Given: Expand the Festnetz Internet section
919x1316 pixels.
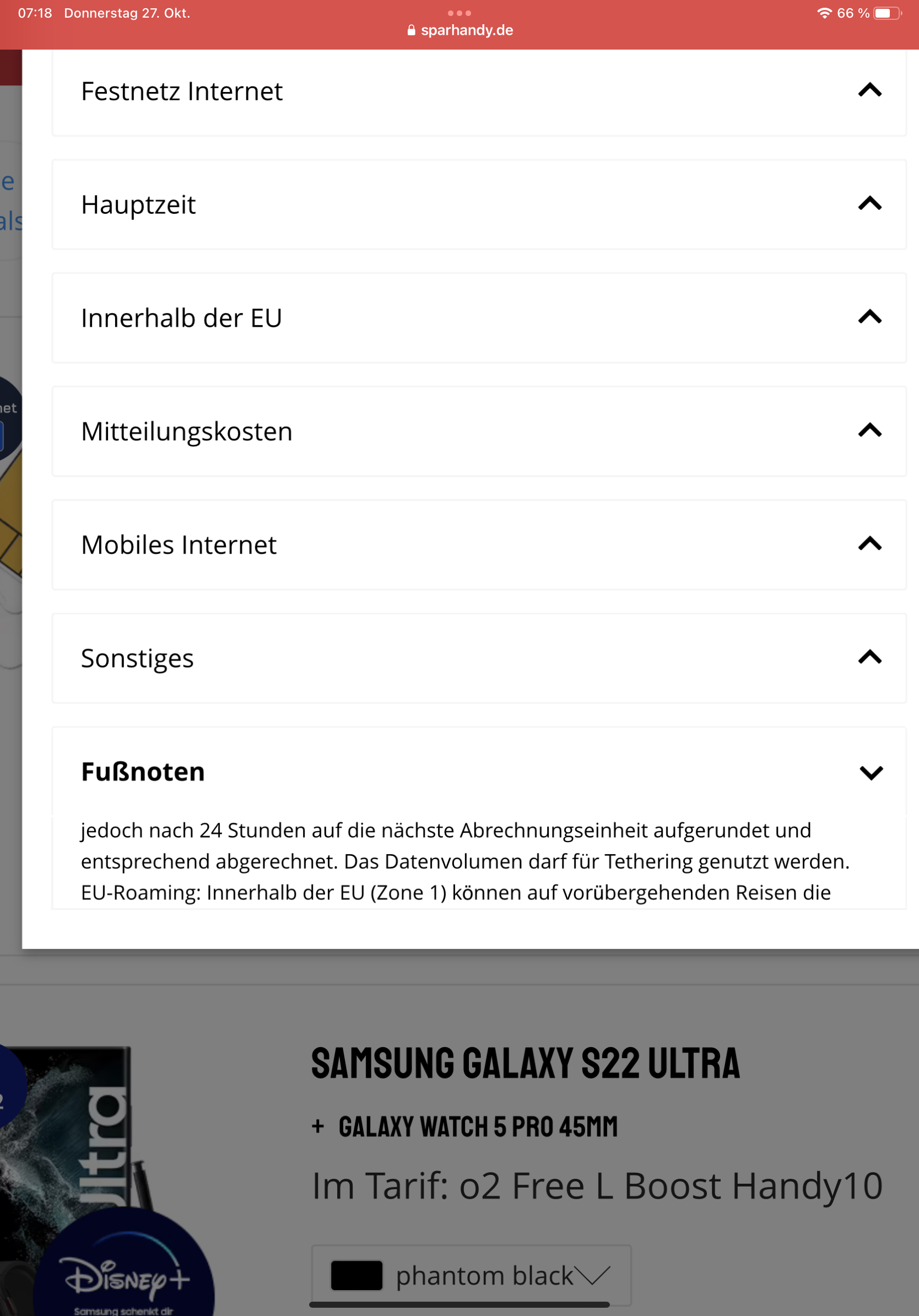Looking at the screenshot, I should point(869,90).
